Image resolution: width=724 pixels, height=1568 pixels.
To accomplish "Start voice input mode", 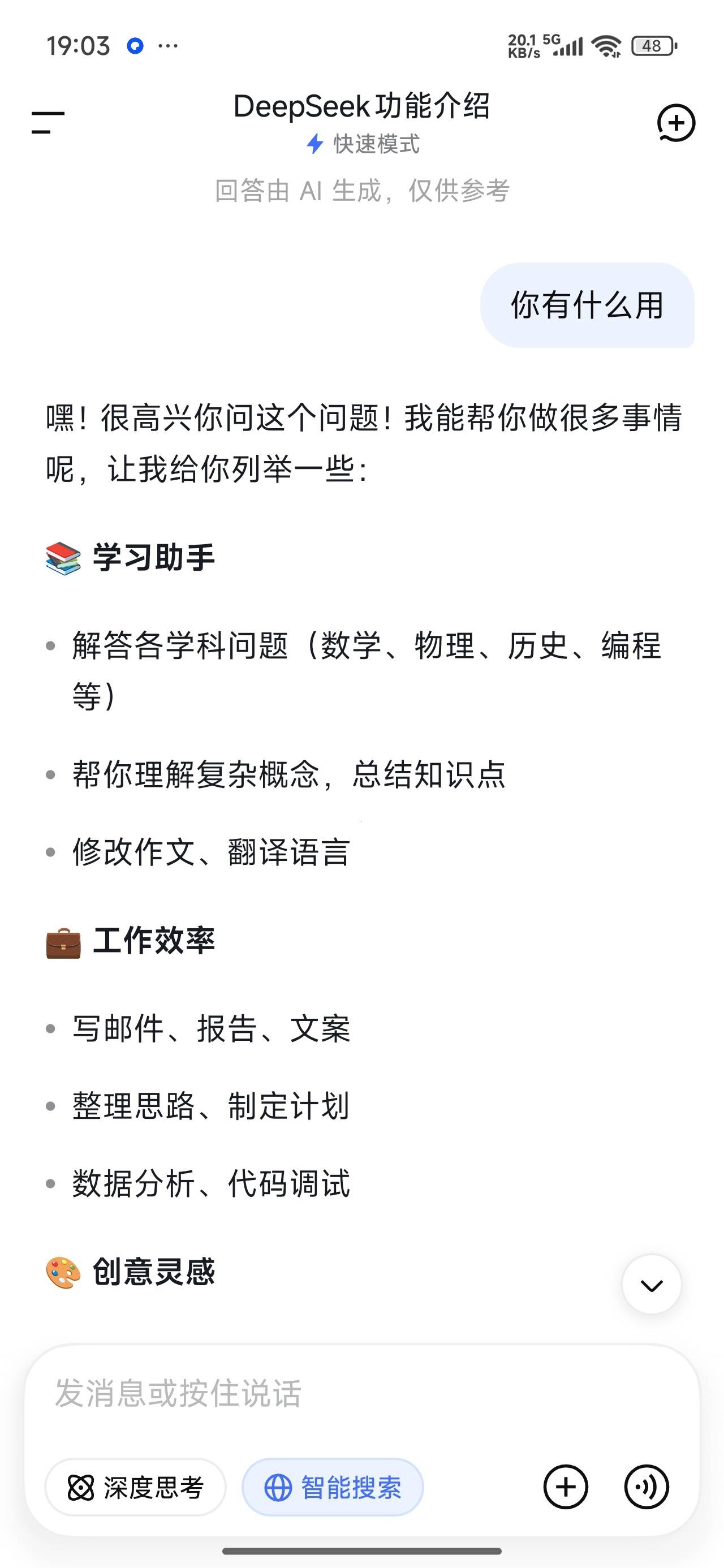I will pyautogui.click(x=647, y=1488).
